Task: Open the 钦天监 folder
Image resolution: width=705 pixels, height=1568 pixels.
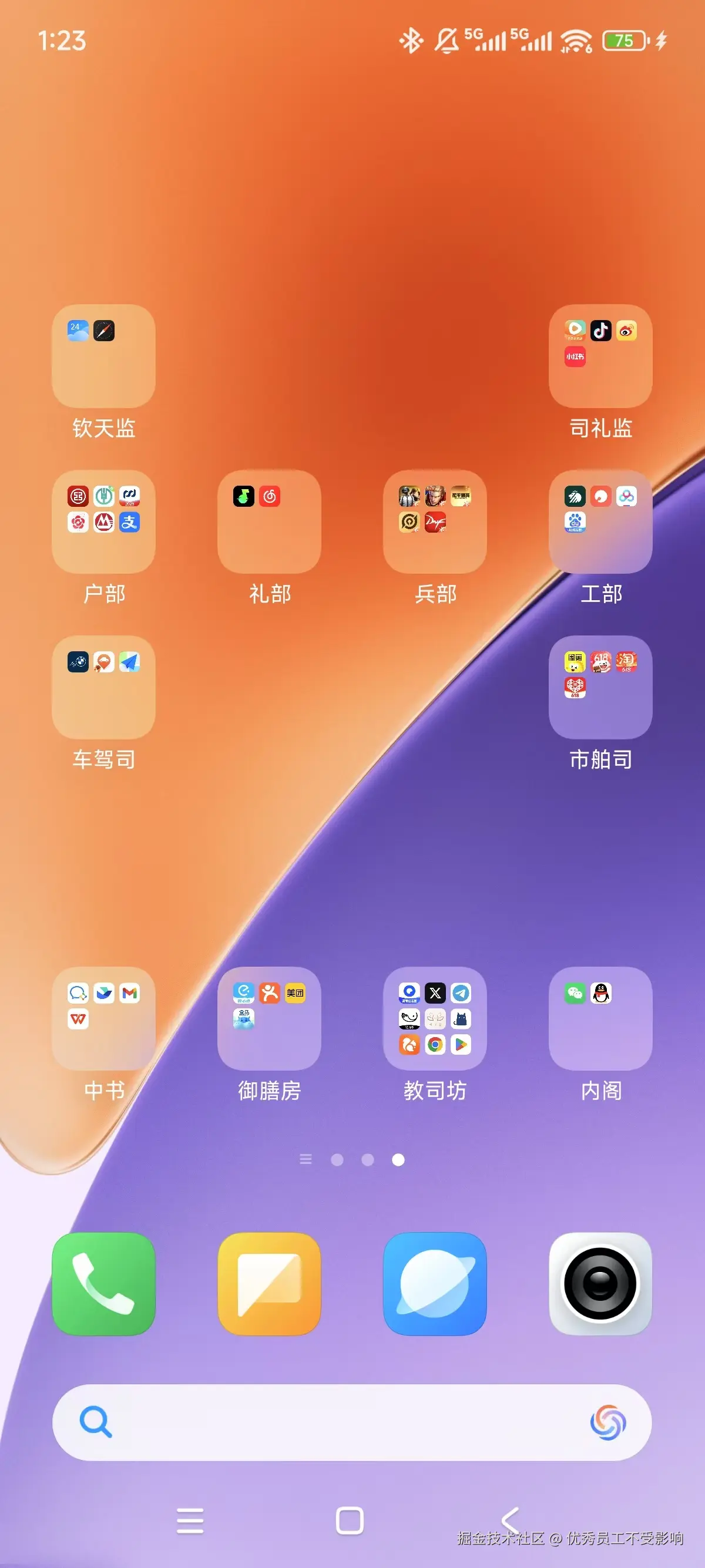Action: (x=103, y=356)
